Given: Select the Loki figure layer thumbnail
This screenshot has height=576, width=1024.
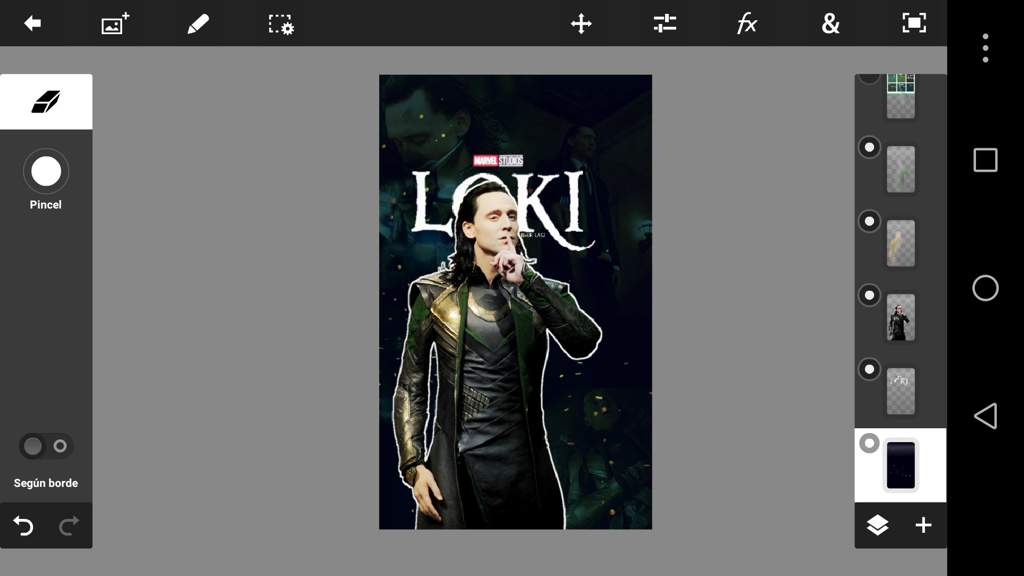Looking at the screenshot, I should coord(900,318).
